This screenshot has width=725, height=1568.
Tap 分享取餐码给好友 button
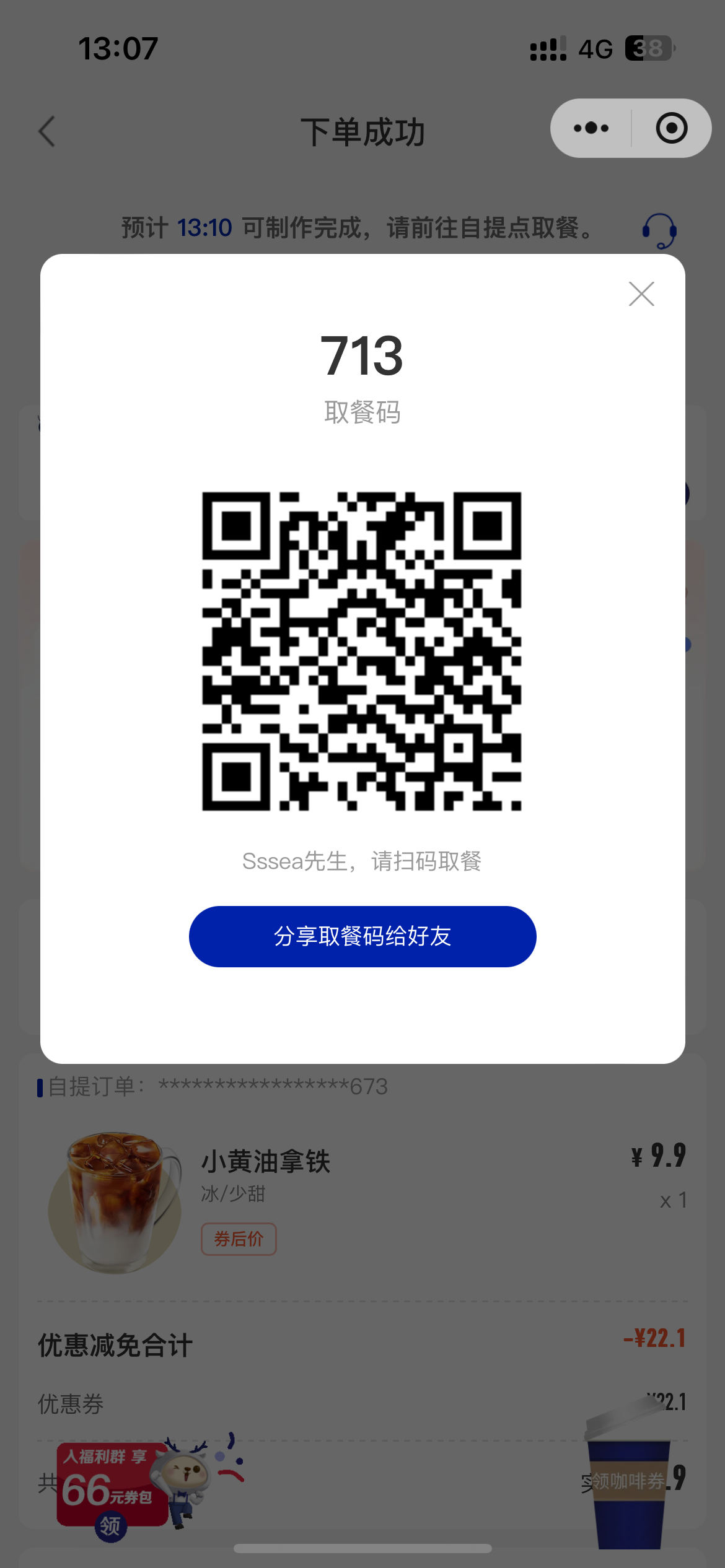(x=362, y=936)
